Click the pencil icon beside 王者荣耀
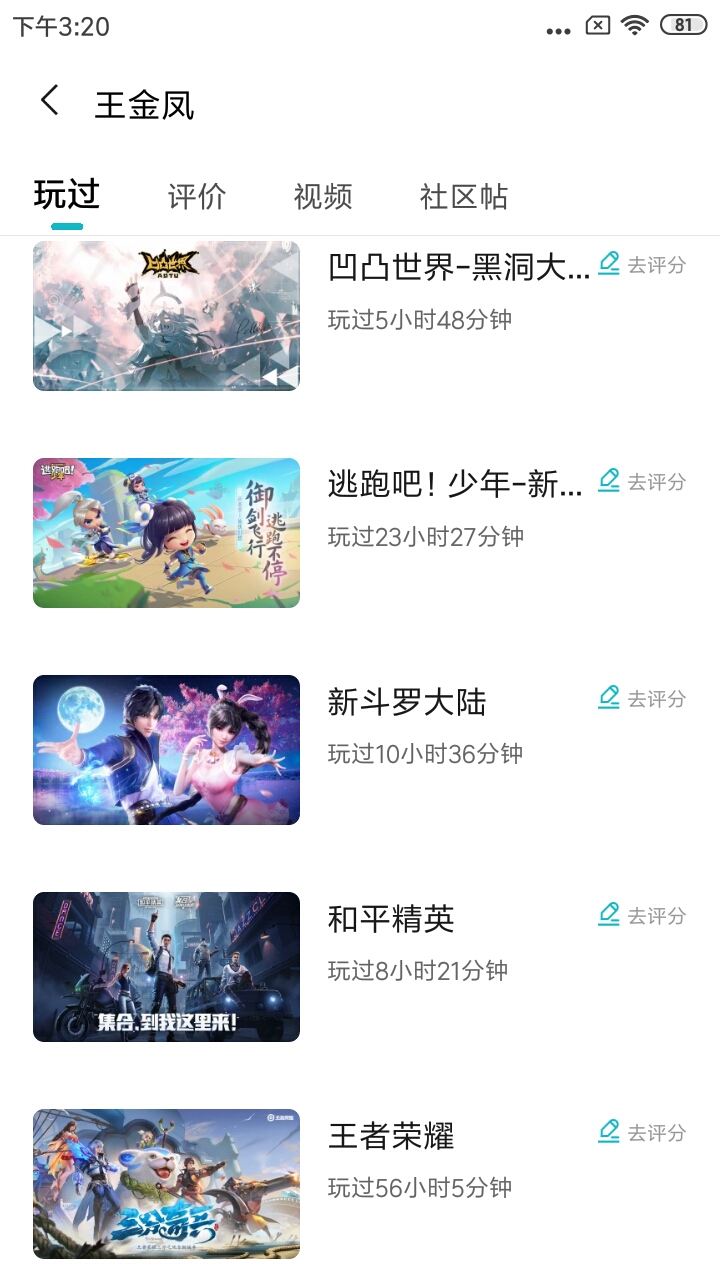 click(608, 1133)
